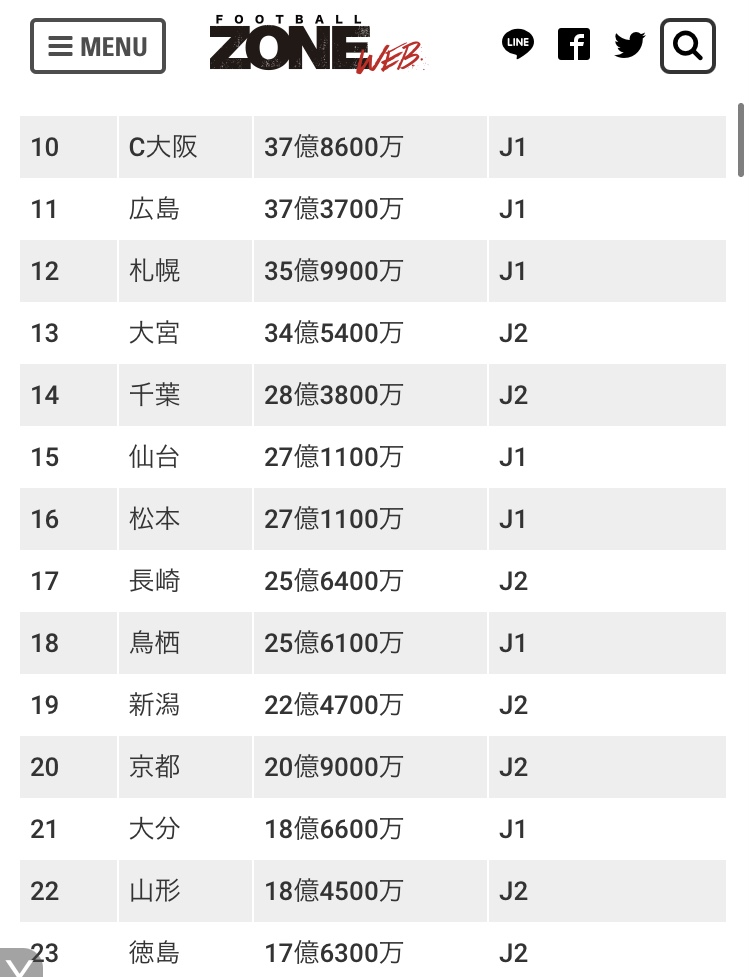Open the site search
This screenshot has width=750, height=977.
[x=688, y=46]
